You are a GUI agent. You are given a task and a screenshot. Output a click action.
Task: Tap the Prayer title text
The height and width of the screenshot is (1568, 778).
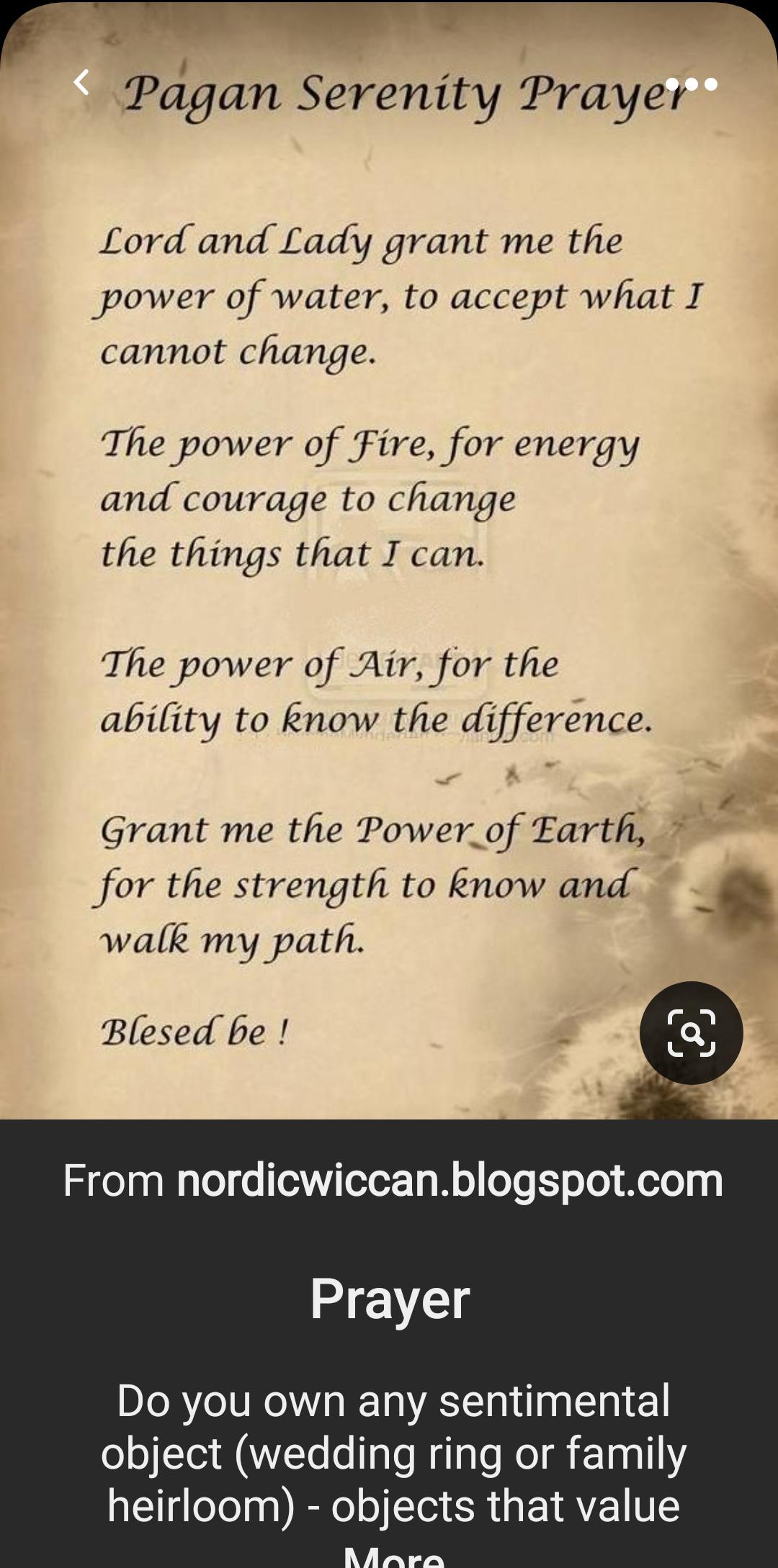389,1296
